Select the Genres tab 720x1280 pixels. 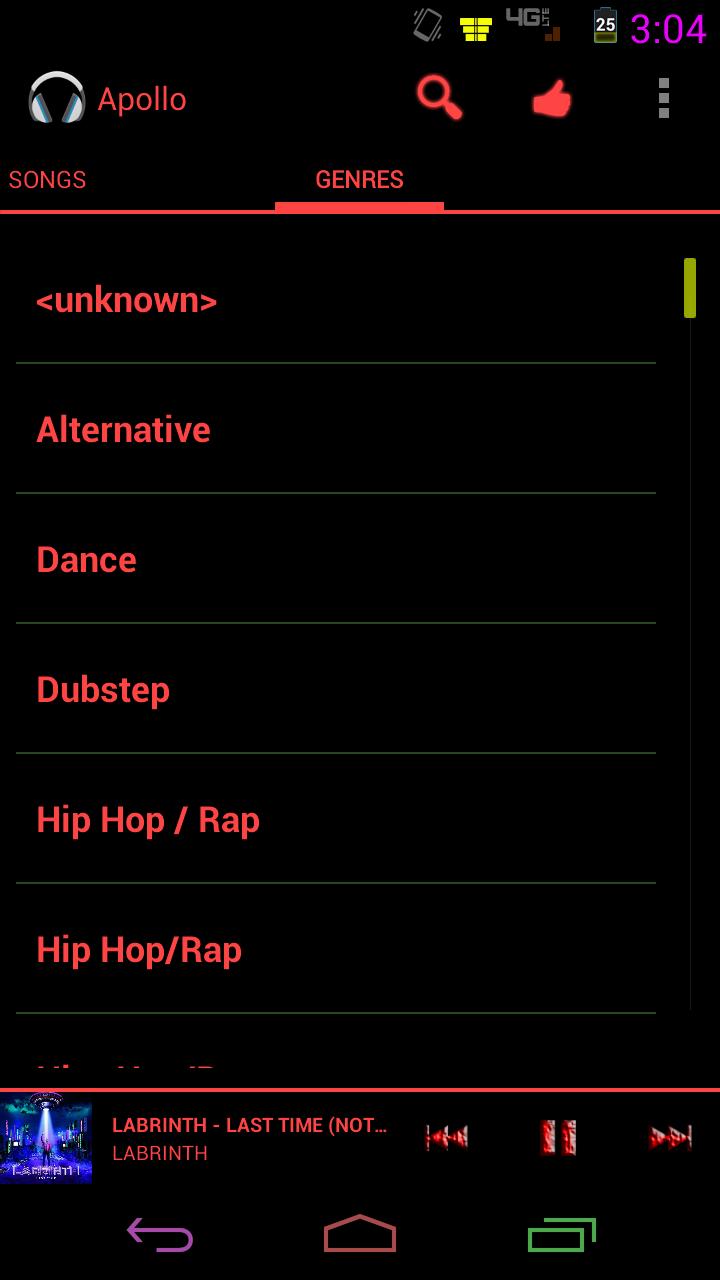pos(359,180)
